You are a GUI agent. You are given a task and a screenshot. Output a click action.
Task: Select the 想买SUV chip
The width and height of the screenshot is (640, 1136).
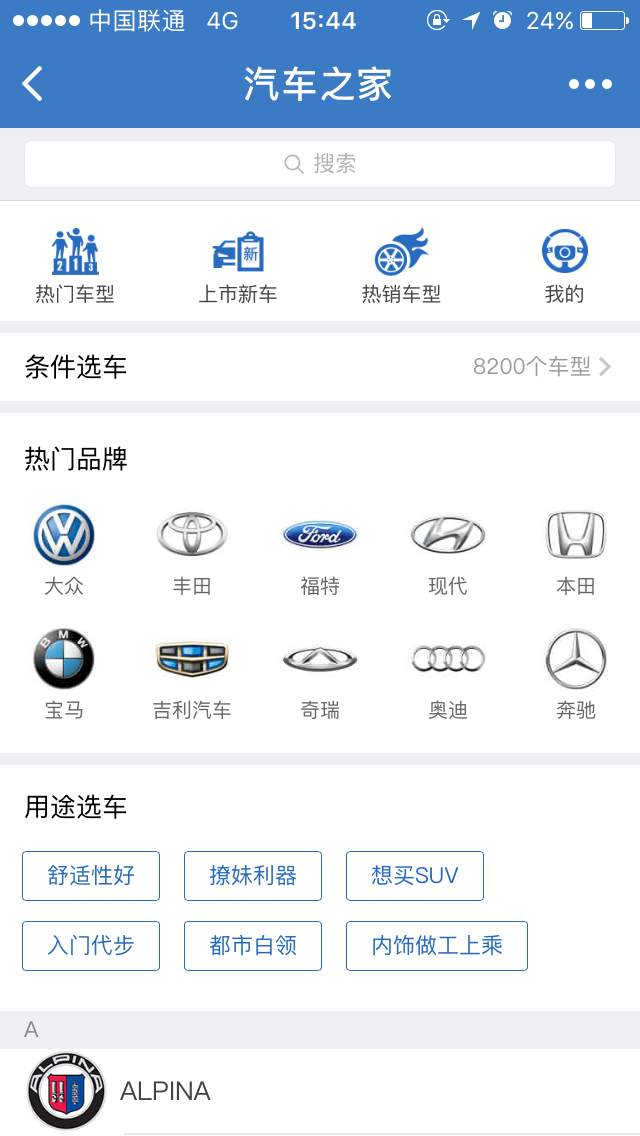click(x=415, y=876)
